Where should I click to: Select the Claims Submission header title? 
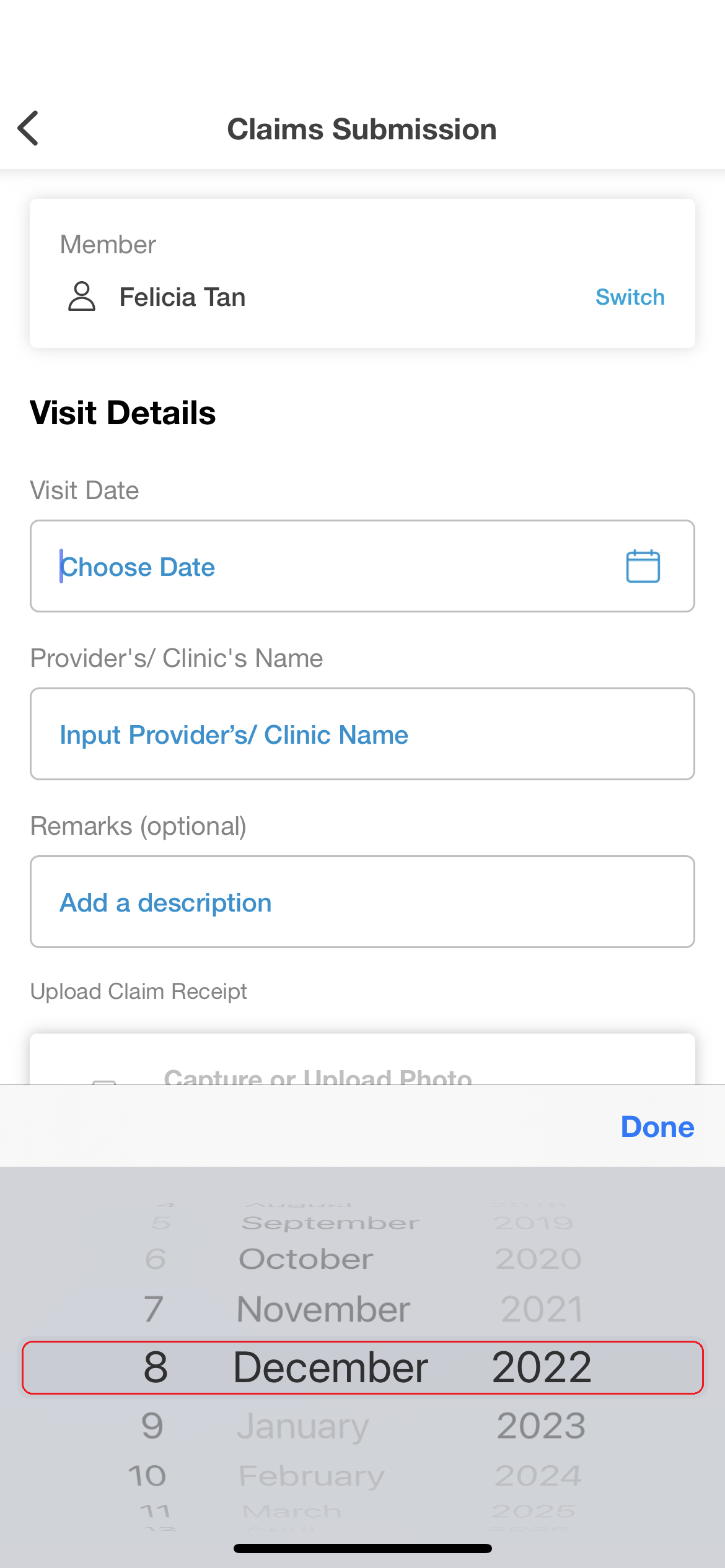tap(361, 129)
